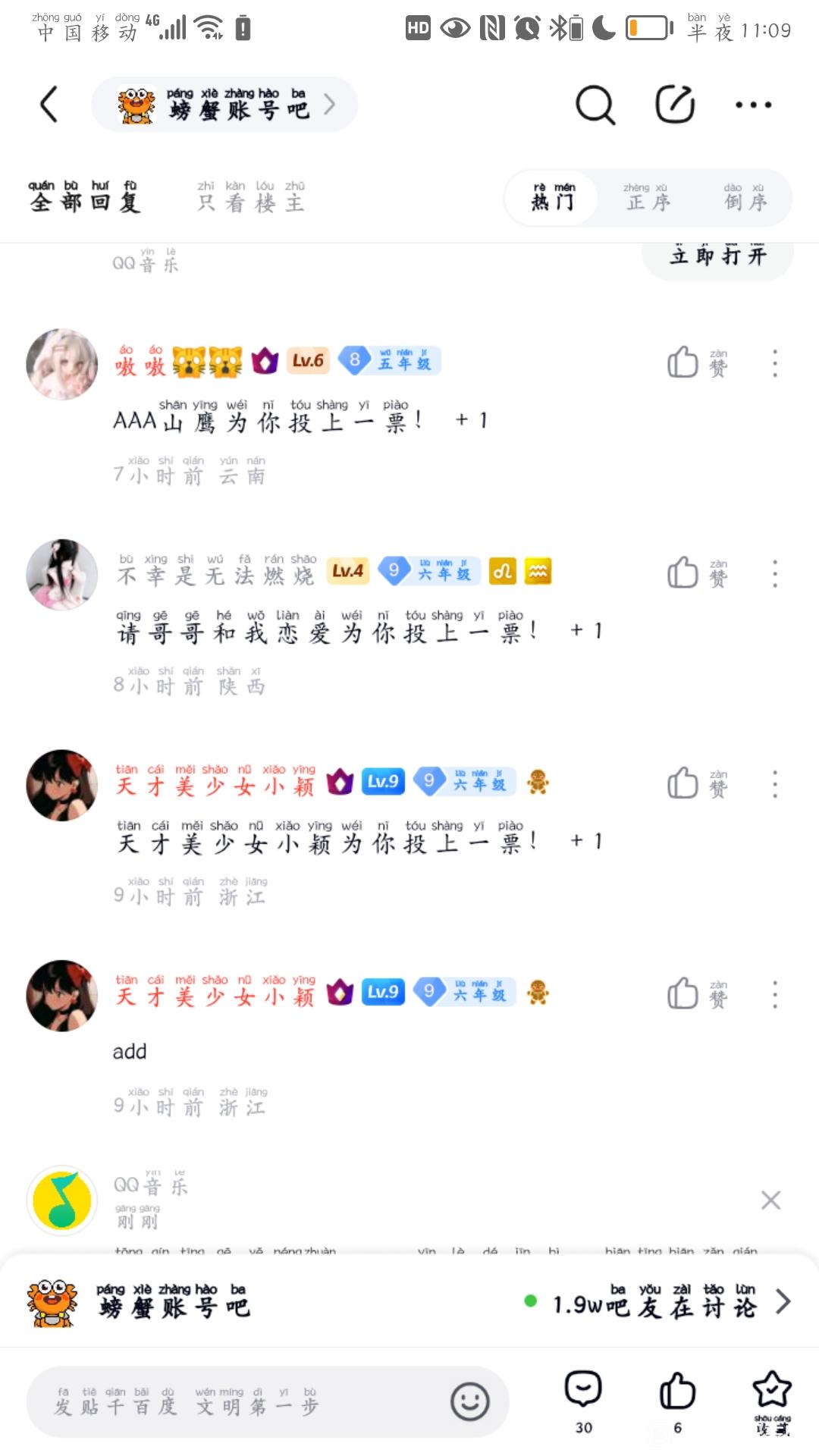The height and width of the screenshot is (1456, 819).
Task: Tap the compose/edit post icon
Action: 675,105
